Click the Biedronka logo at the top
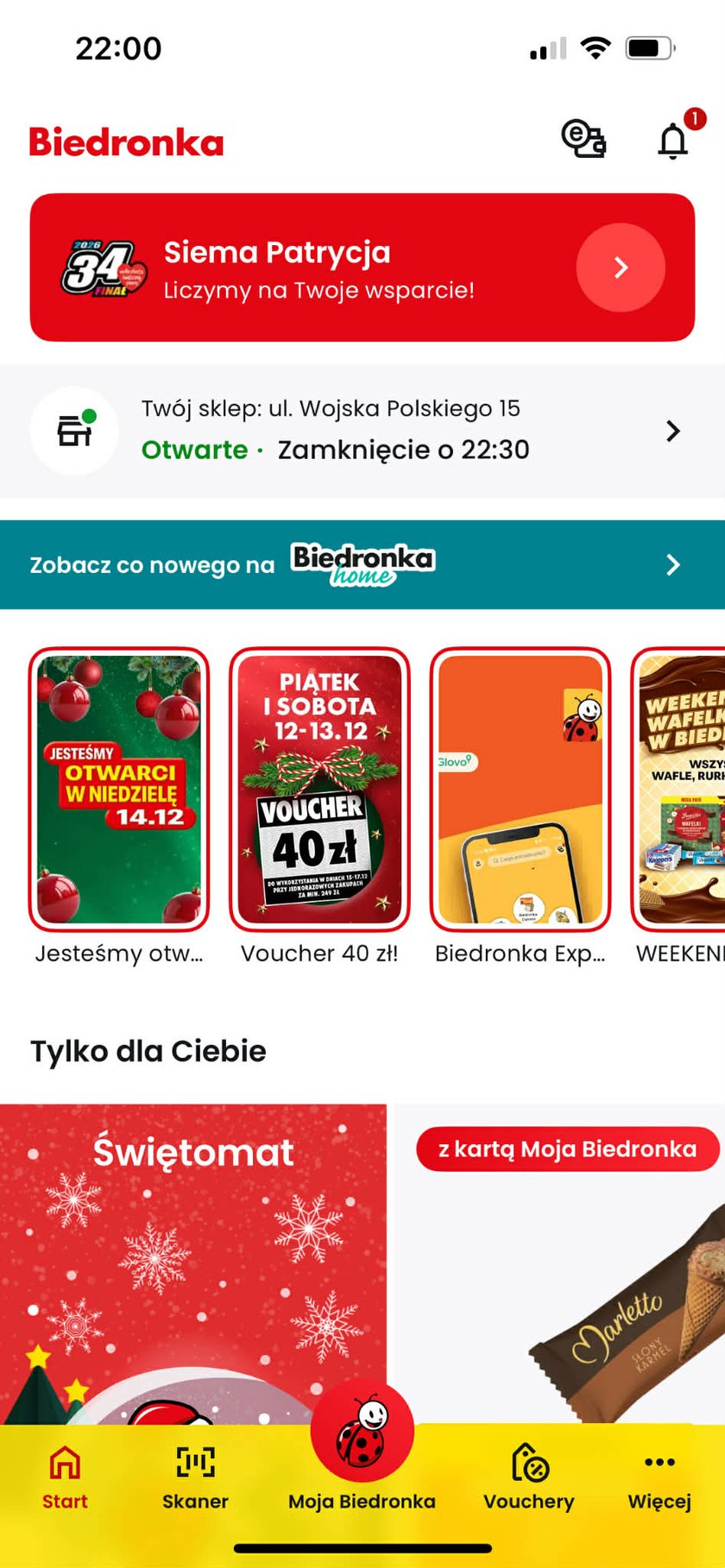The height and width of the screenshot is (1568, 725). pyautogui.click(x=126, y=142)
